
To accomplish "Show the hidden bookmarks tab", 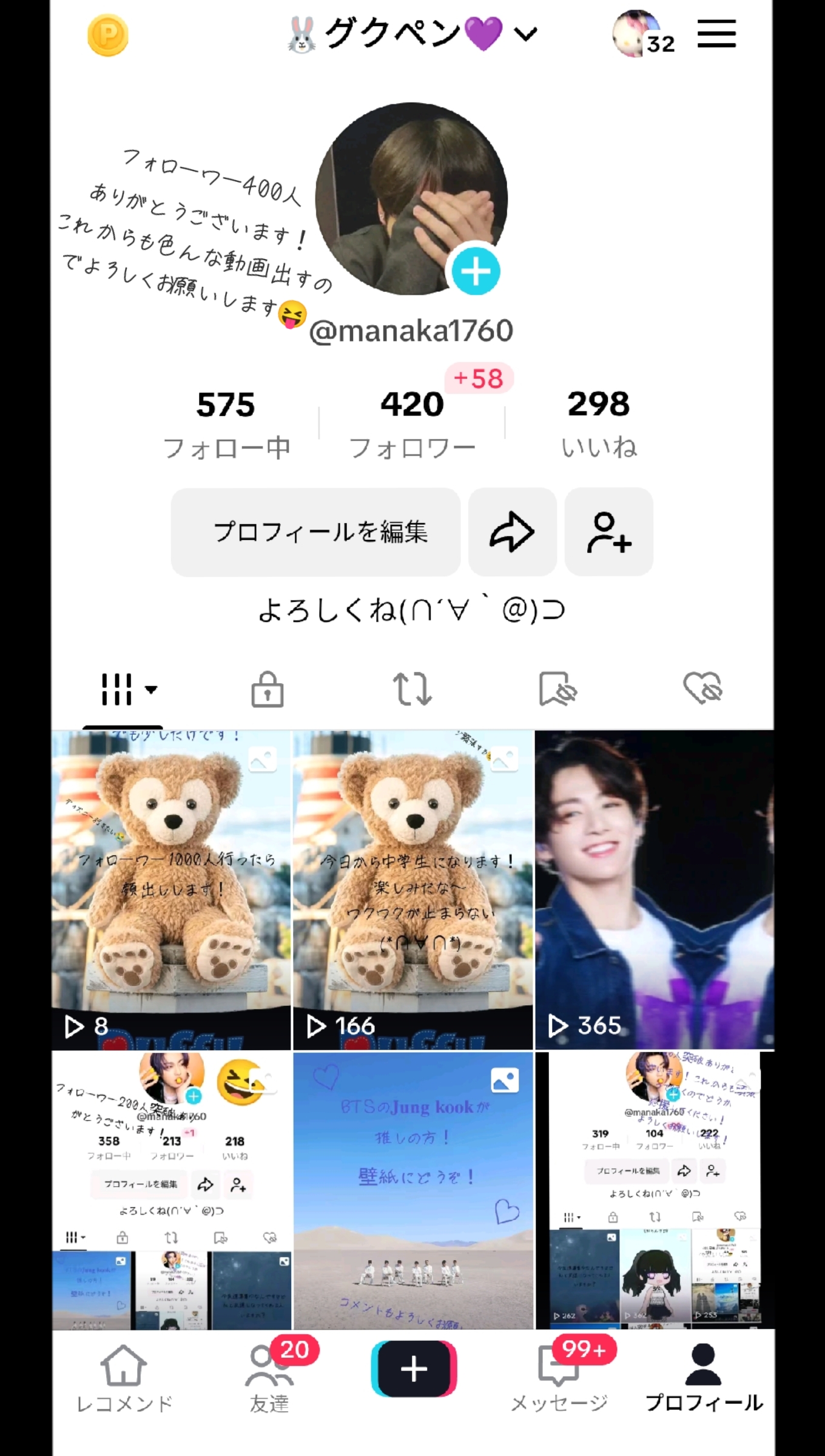I will tap(557, 689).
